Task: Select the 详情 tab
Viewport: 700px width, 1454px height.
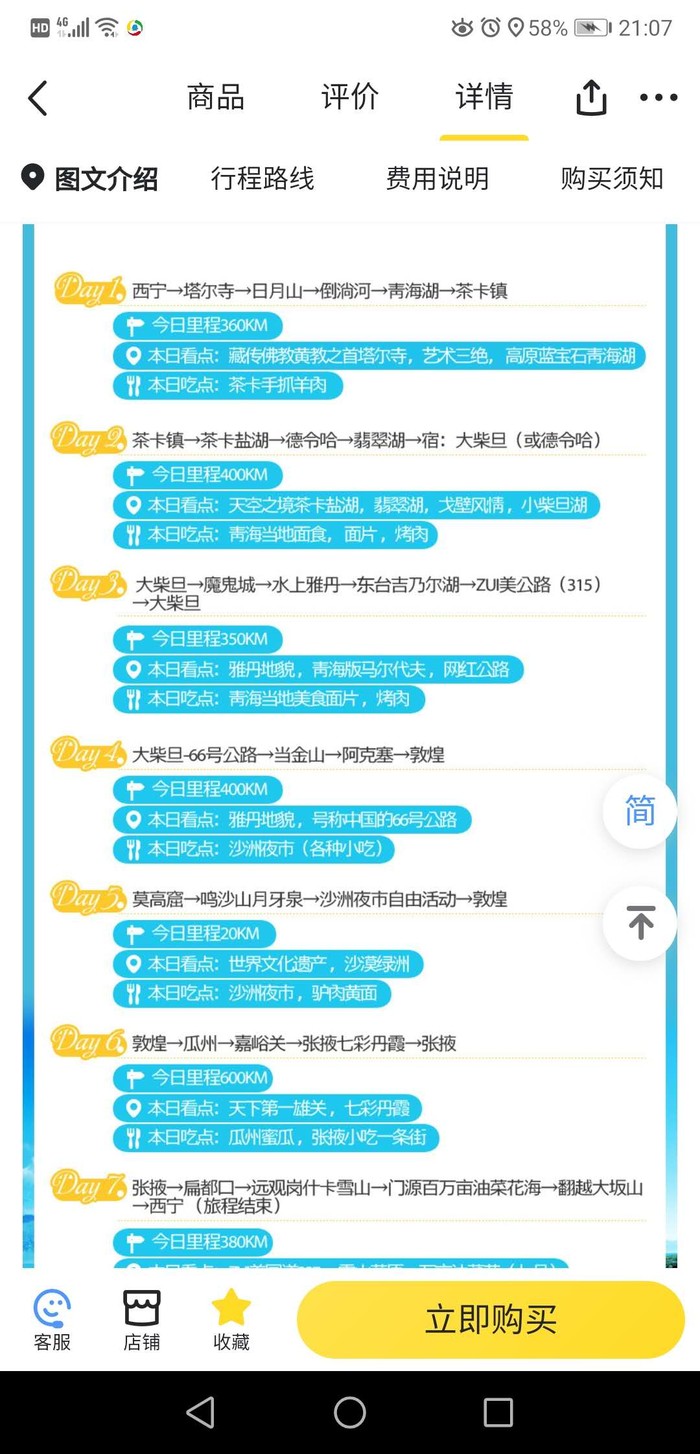Action: point(484,97)
